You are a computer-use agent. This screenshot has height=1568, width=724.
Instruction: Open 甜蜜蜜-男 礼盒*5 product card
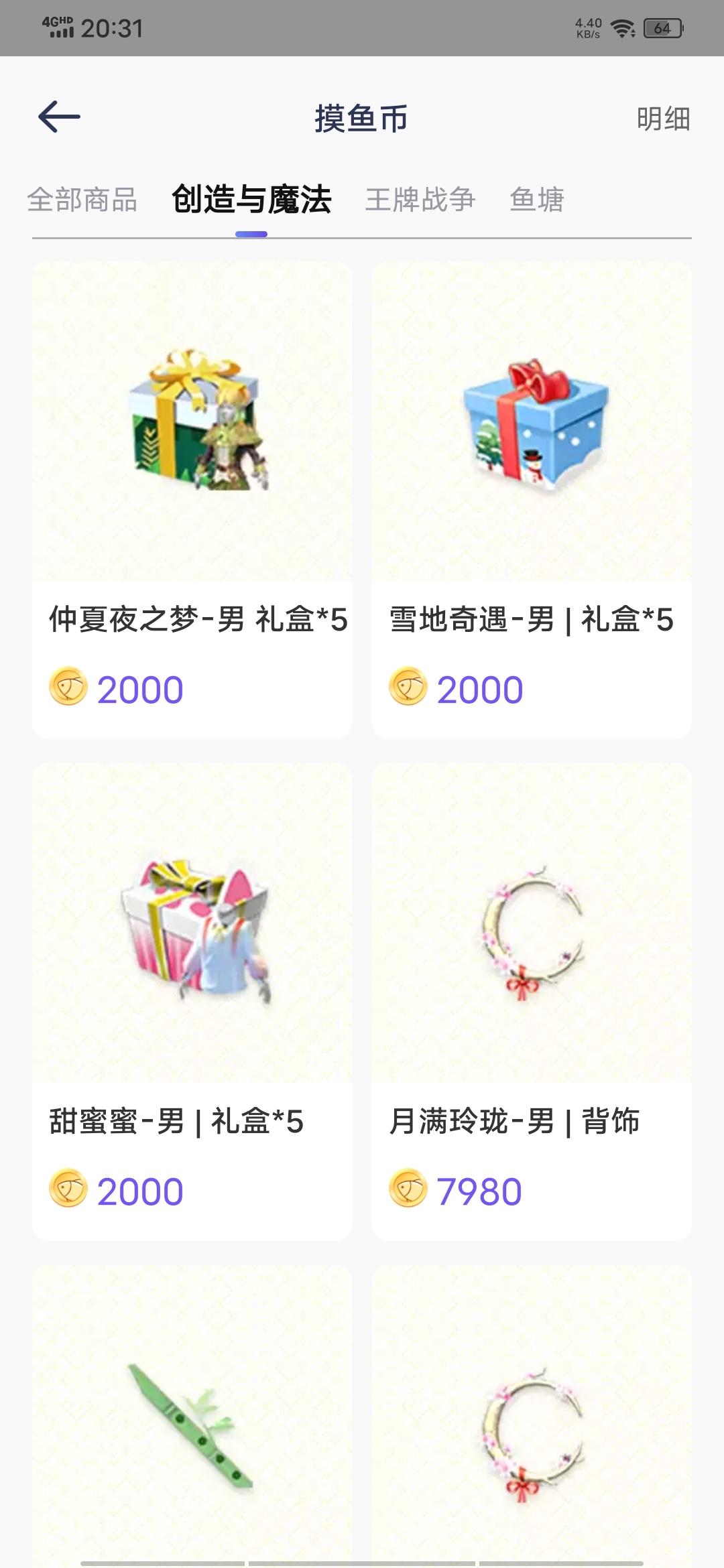pyautogui.click(x=192, y=1002)
